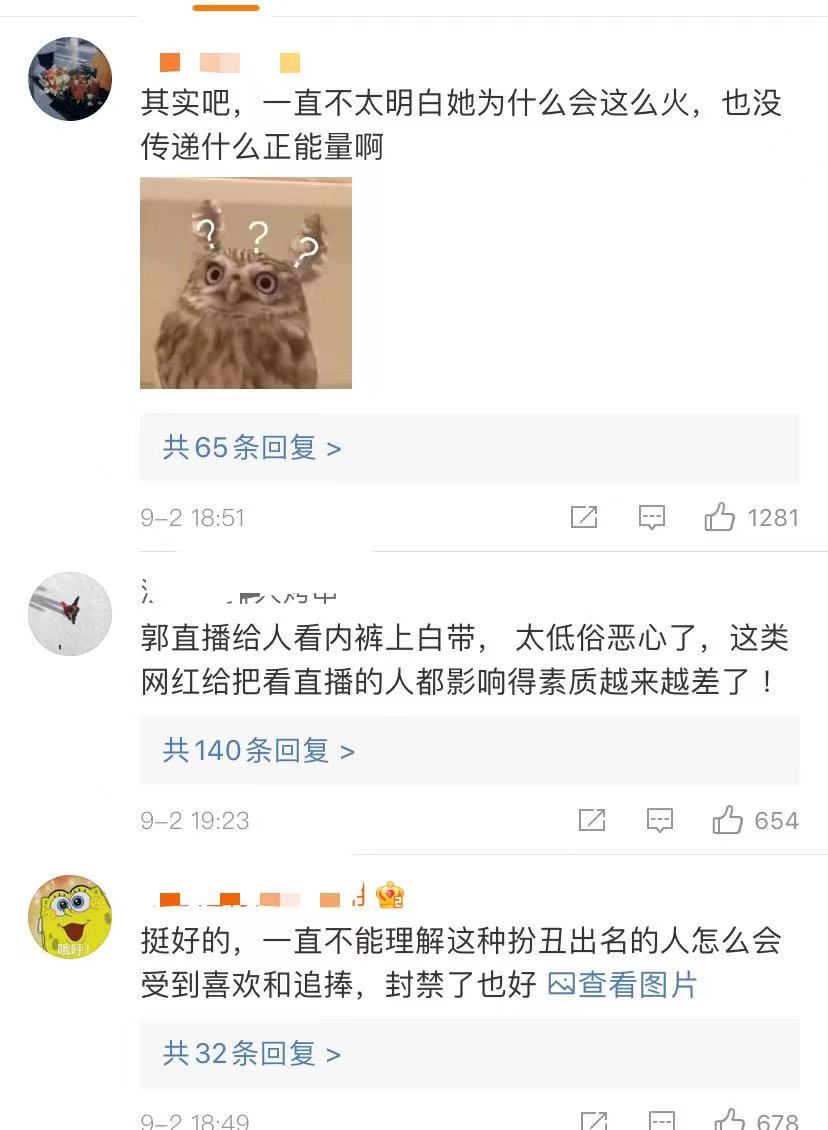The width and height of the screenshot is (828, 1130).
Task: View the owl question-mark meme image
Action: [246, 283]
